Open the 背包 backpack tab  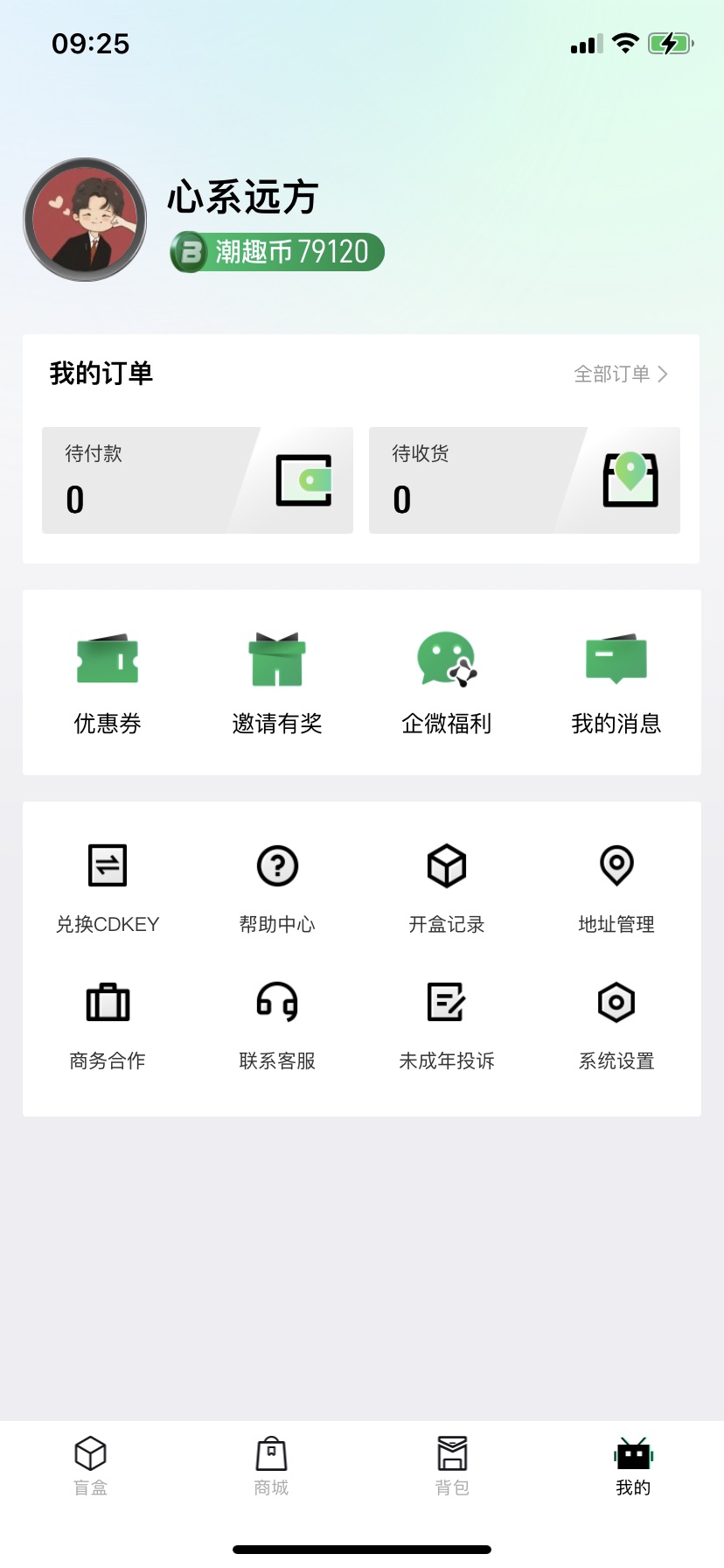452,1459
